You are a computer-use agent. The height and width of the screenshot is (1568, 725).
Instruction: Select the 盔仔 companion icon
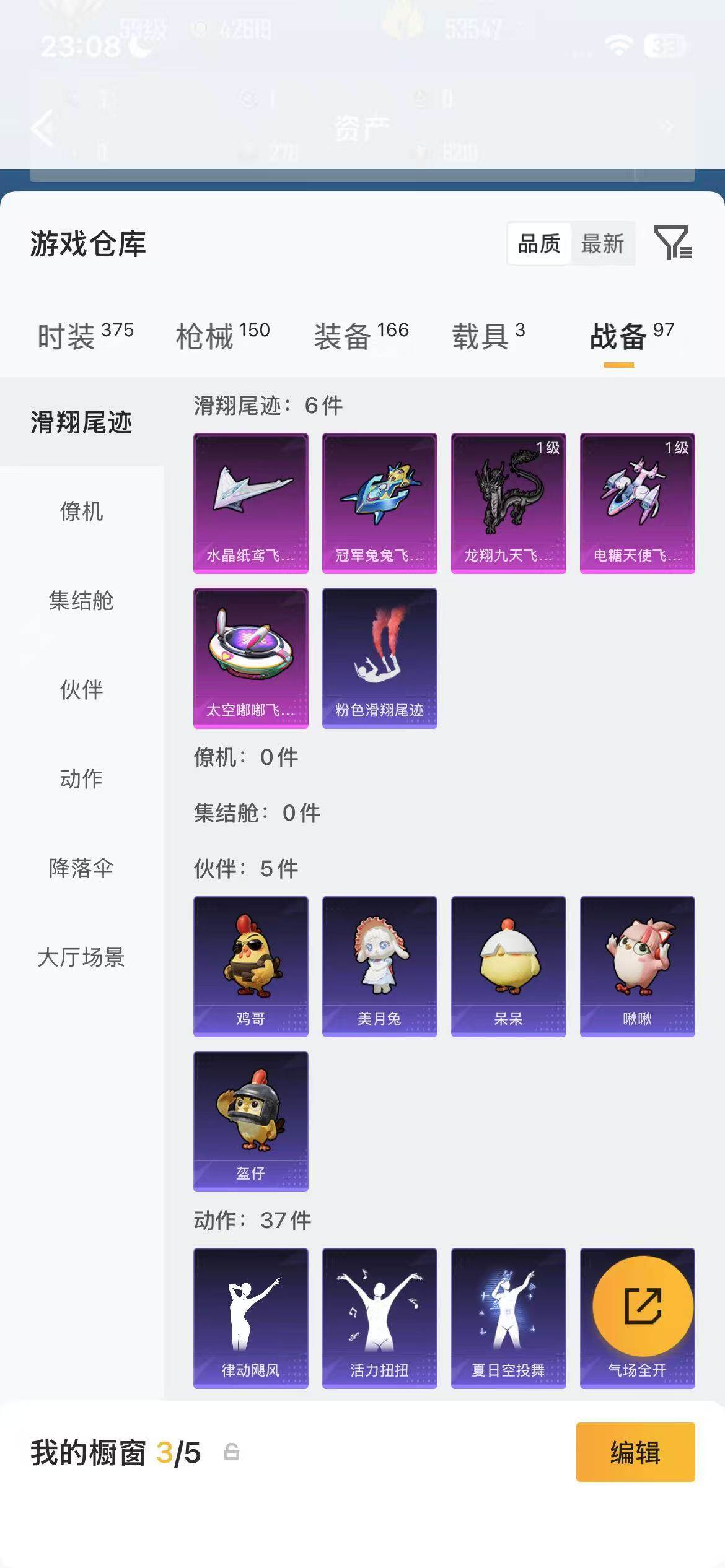250,1122
